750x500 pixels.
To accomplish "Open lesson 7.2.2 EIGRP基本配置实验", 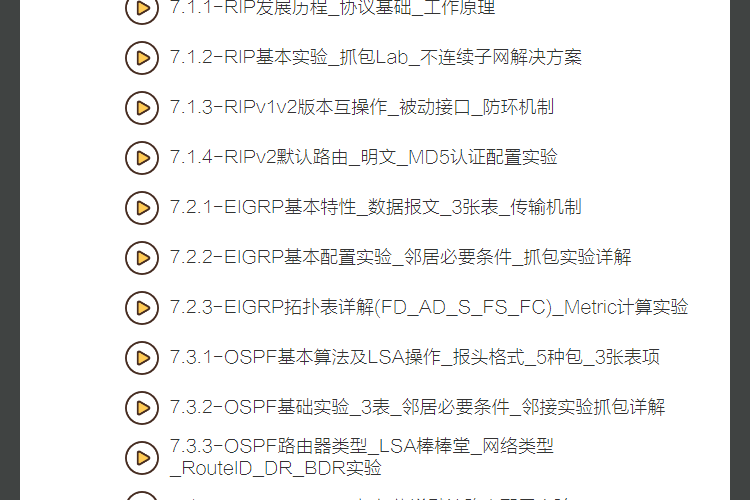I will point(400,258).
